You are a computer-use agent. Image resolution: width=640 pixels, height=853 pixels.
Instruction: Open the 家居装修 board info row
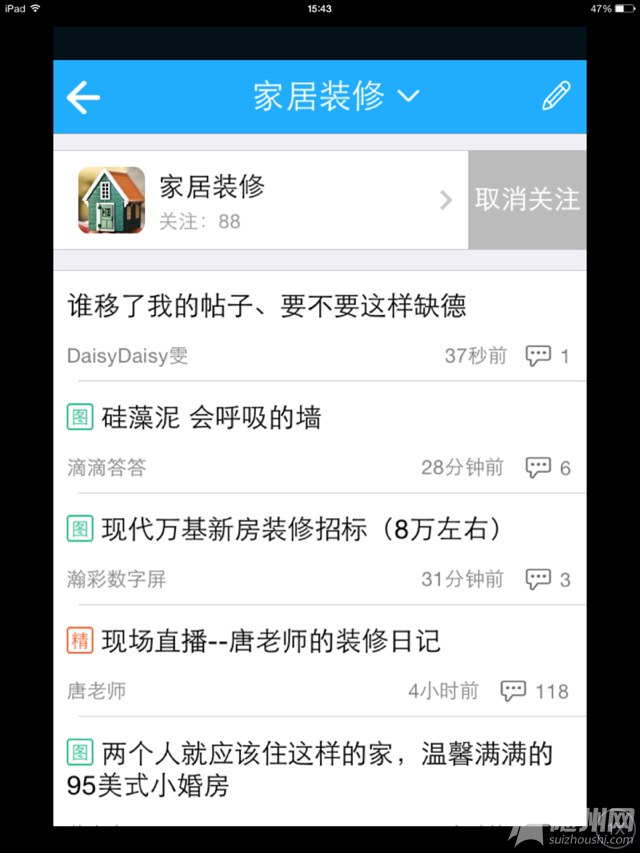click(x=260, y=200)
